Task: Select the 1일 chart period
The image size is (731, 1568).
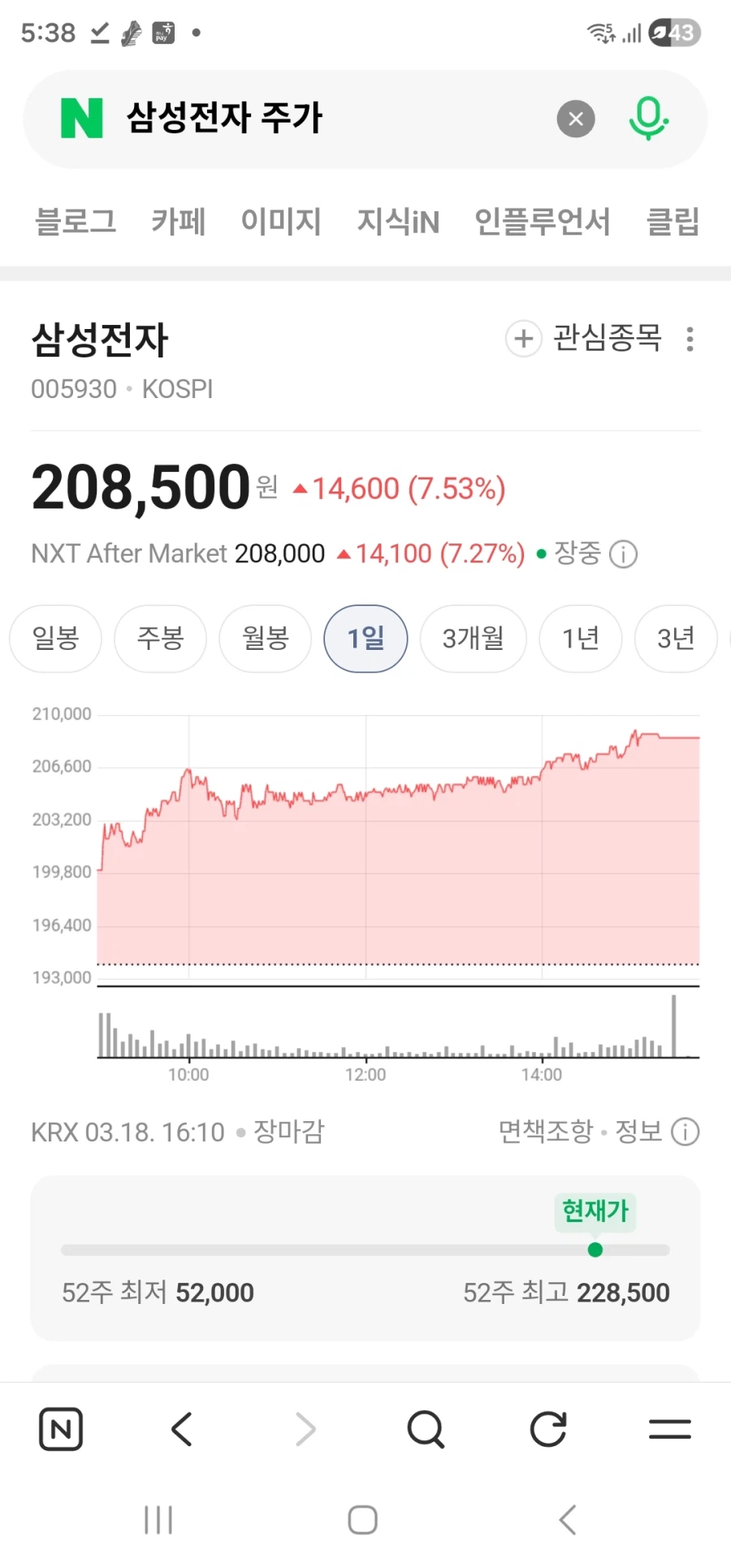Action: pyautogui.click(x=365, y=639)
